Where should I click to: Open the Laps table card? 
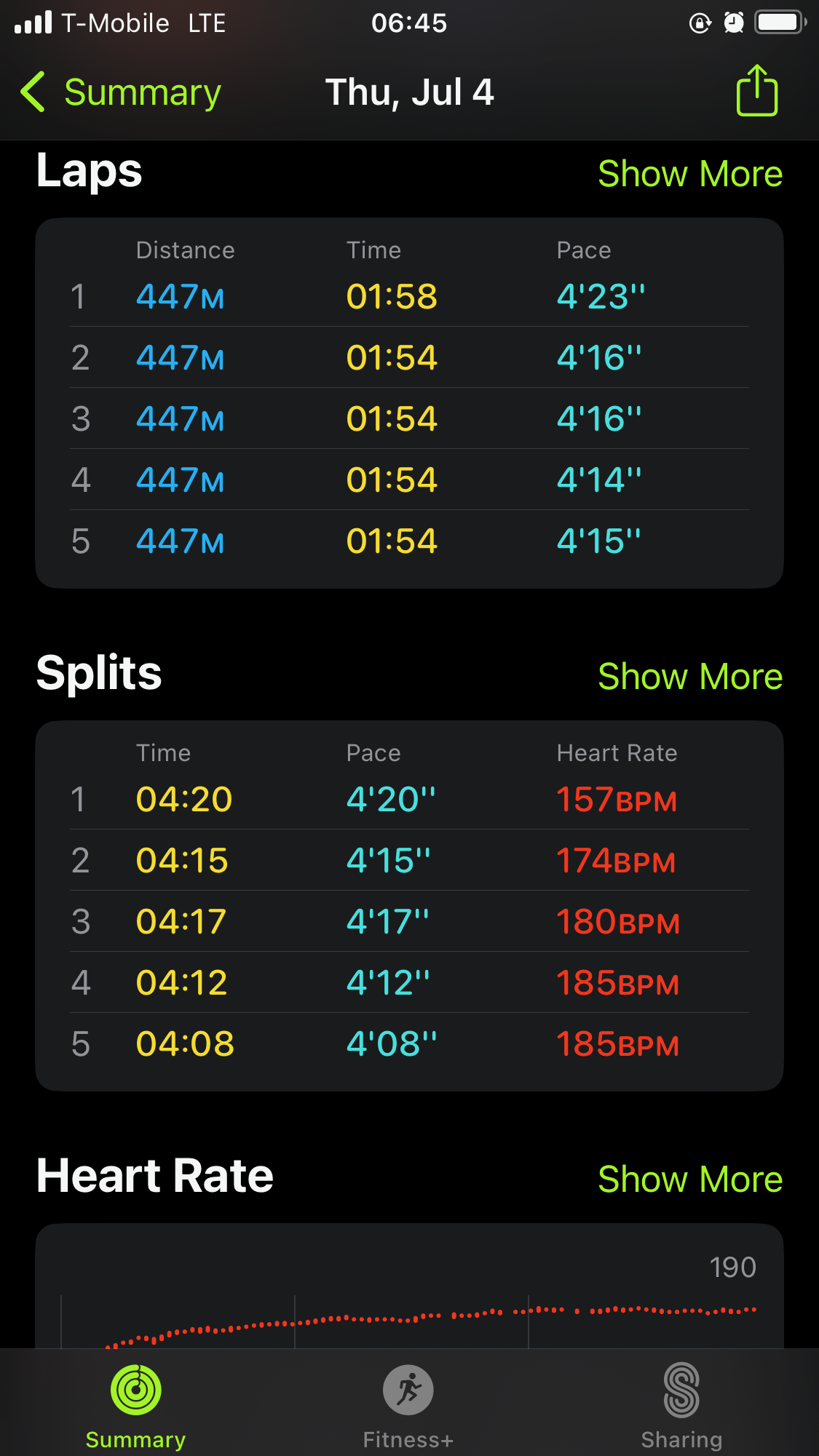(409, 403)
